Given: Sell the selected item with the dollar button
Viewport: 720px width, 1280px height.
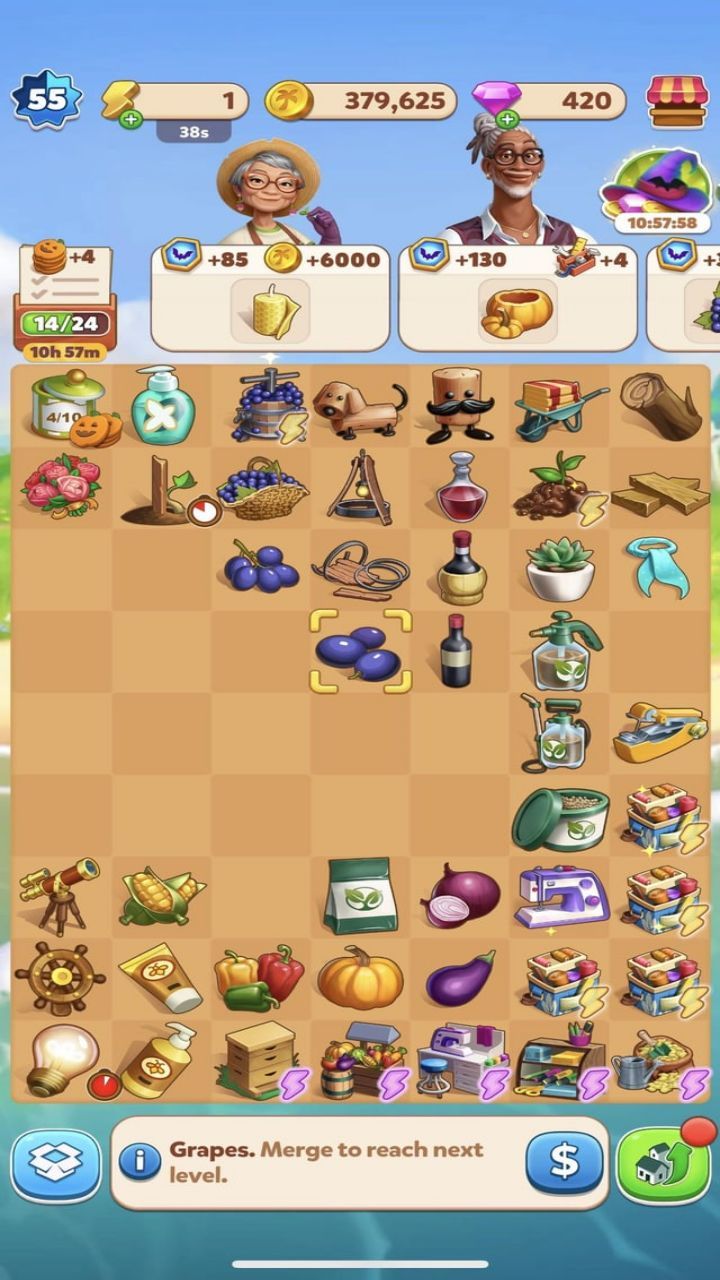Looking at the screenshot, I should point(565,1162).
